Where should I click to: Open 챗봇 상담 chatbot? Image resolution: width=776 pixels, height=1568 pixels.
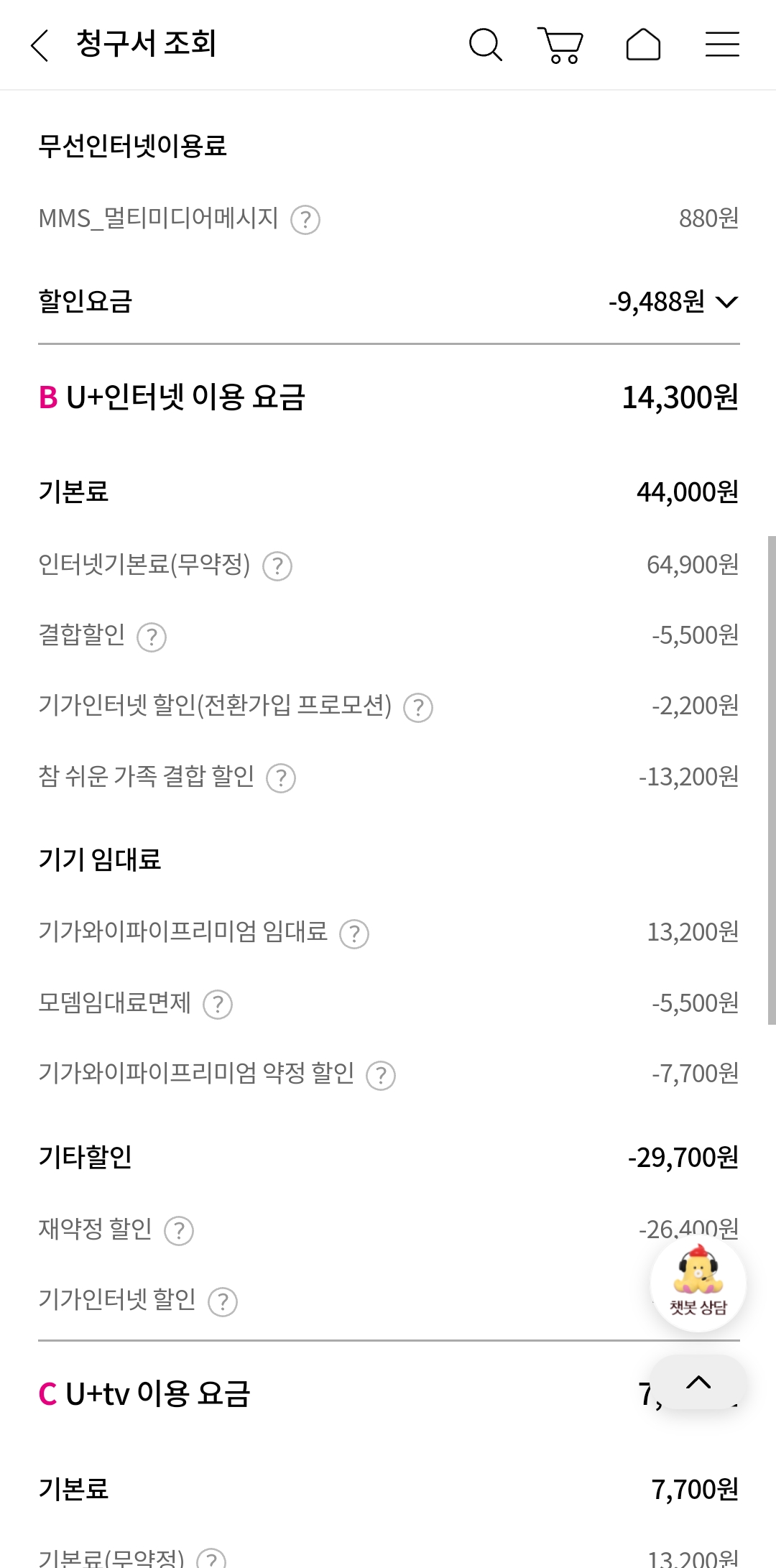click(698, 1283)
